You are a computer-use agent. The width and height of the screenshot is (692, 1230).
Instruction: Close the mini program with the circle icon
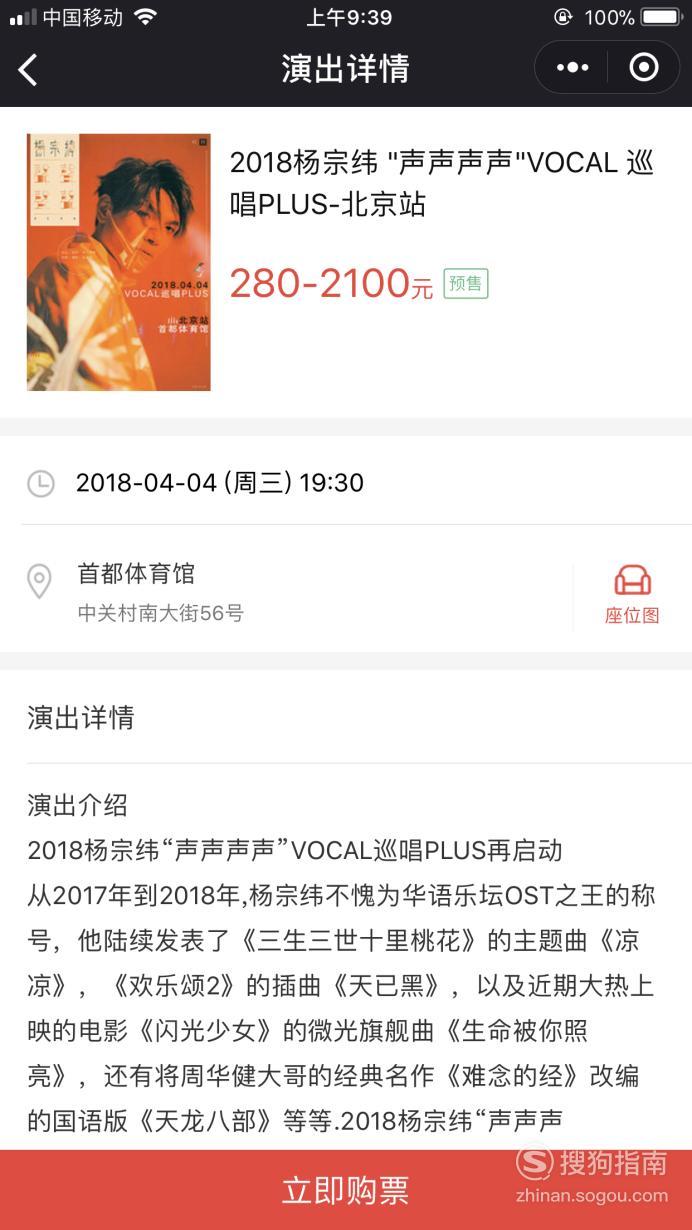click(x=644, y=68)
